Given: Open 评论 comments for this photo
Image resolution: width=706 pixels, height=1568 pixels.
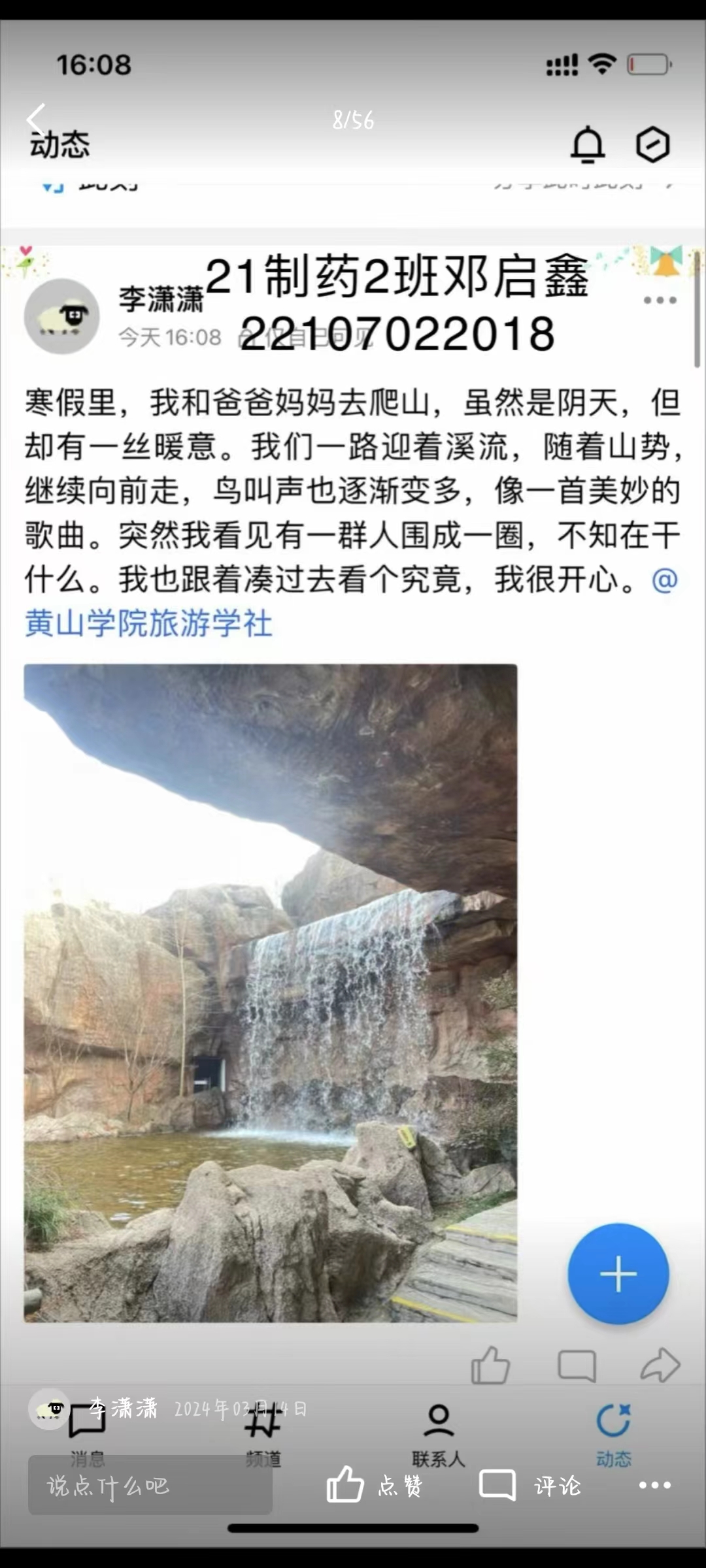Looking at the screenshot, I should 529,1485.
